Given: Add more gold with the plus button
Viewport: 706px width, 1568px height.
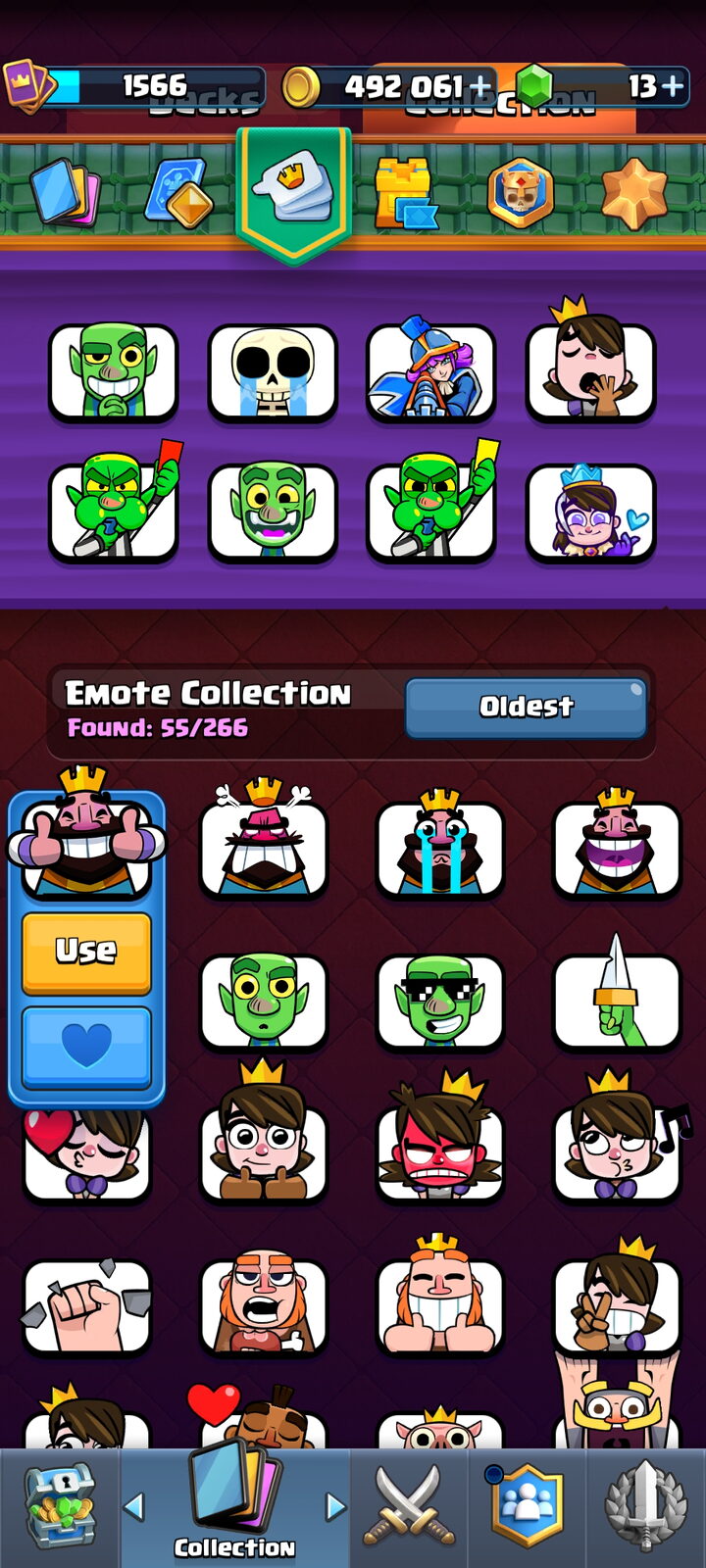Looking at the screenshot, I should 480,87.
